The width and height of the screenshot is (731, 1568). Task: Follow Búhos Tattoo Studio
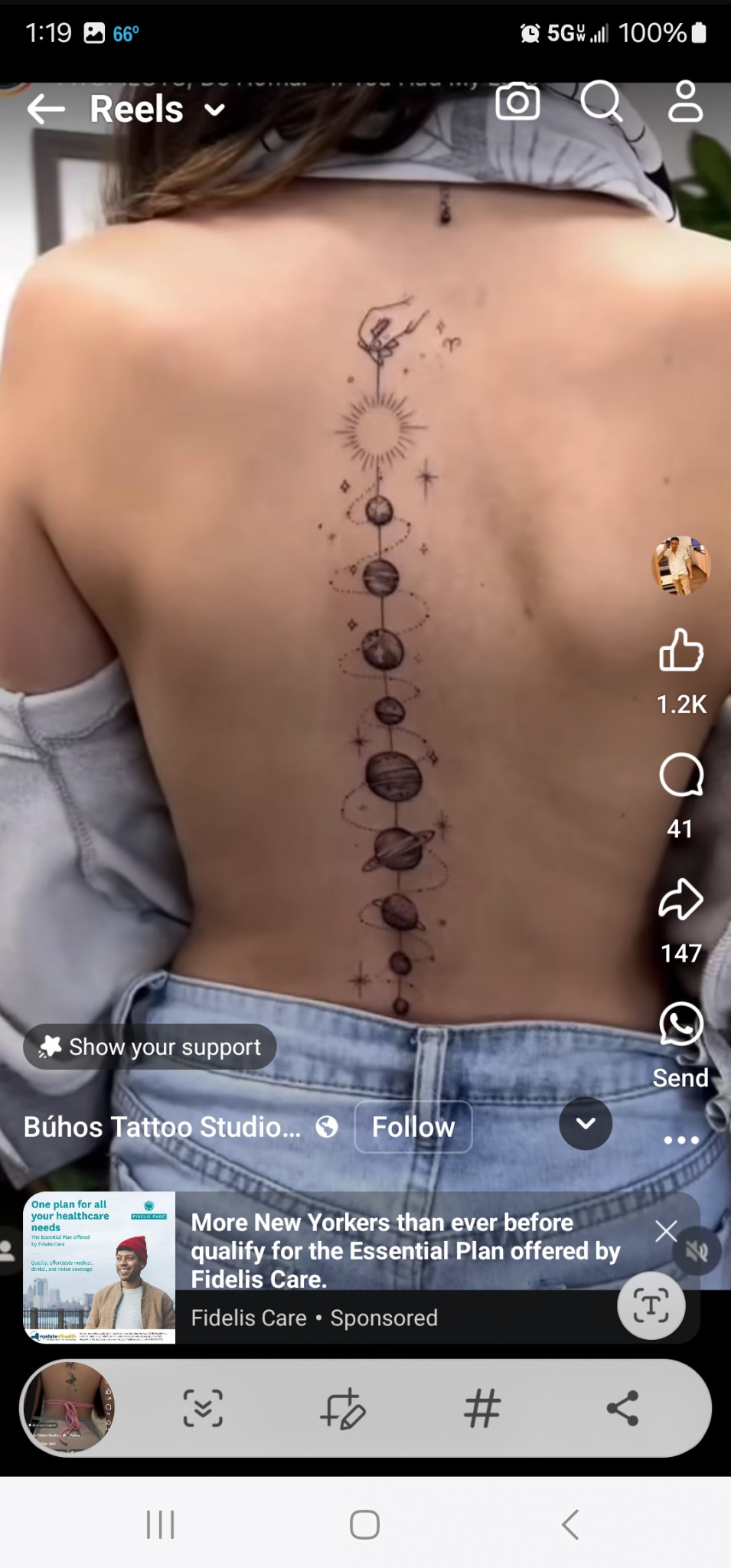click(x=413, y=1127)
